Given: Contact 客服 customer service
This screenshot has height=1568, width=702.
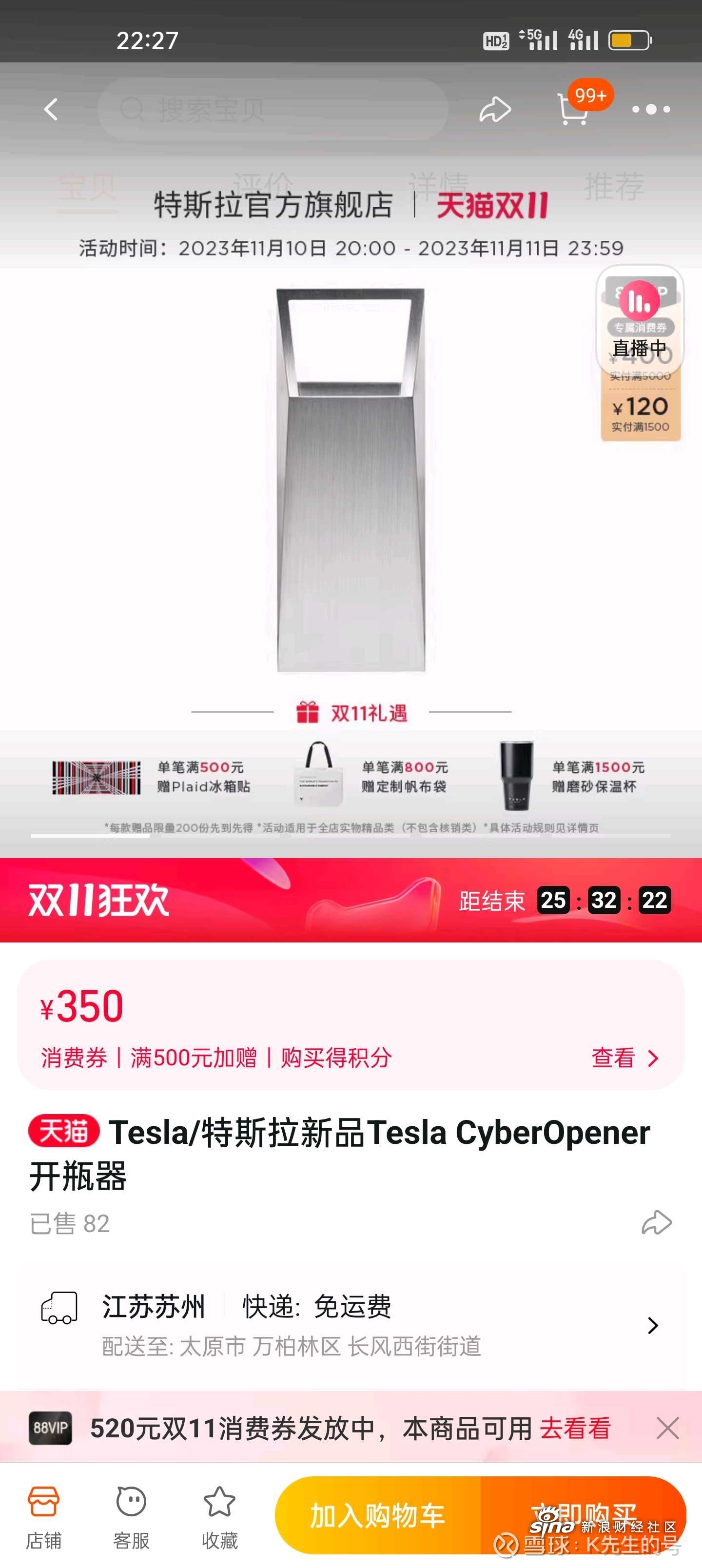Looking at the screenshot, I should coord(132,1516).
